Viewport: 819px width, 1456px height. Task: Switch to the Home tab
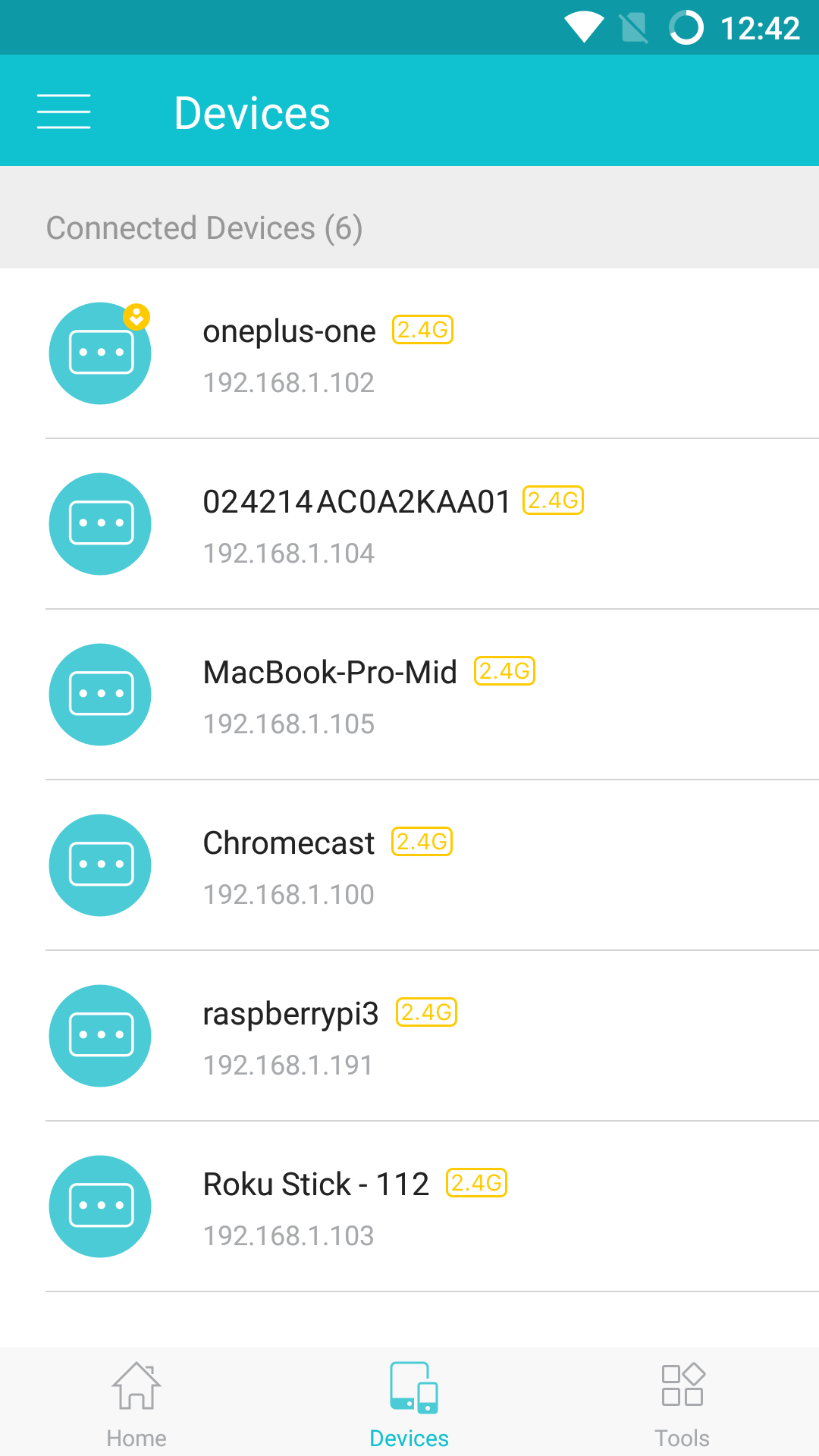(136, 1404)
